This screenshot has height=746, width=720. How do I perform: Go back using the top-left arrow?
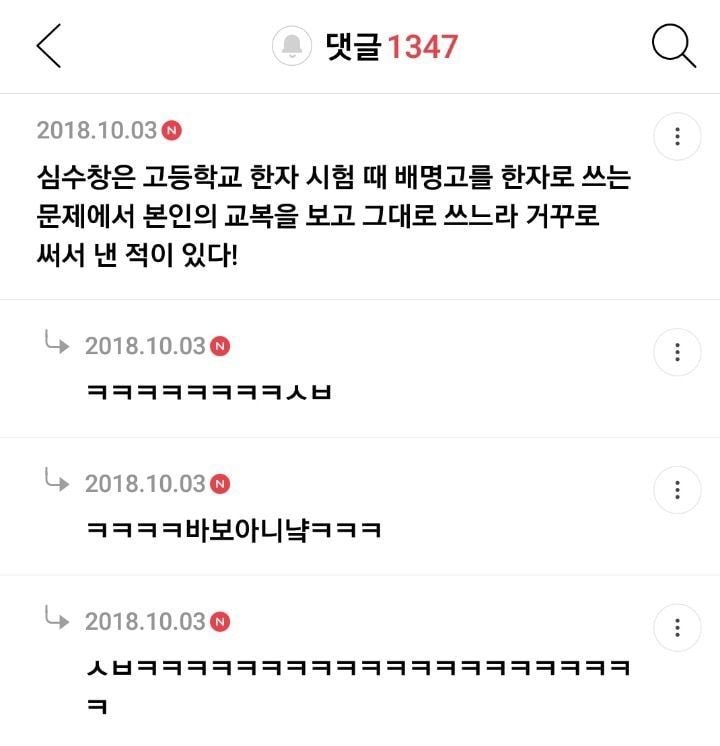(x=48, y=46)
